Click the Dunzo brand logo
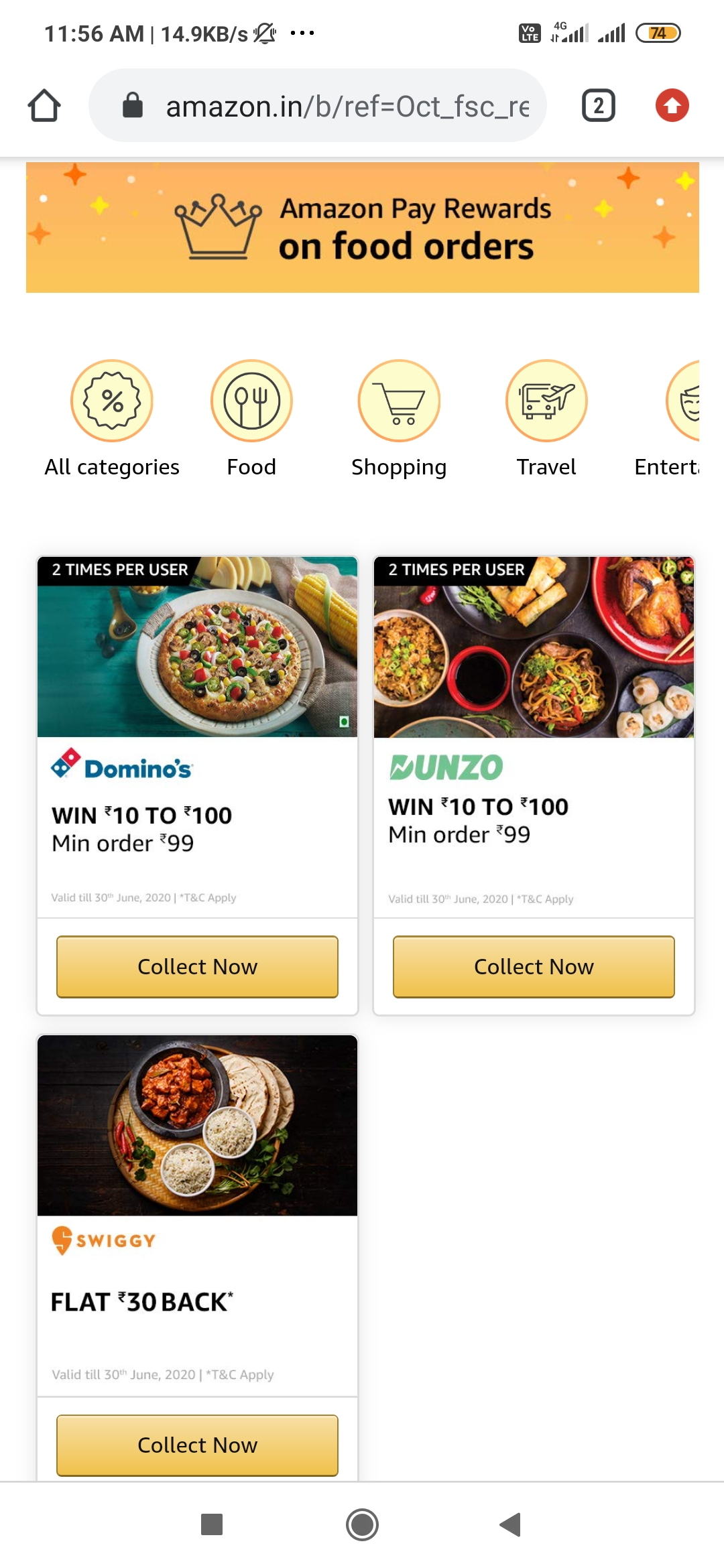724x1568 pixels. (444, 768)
